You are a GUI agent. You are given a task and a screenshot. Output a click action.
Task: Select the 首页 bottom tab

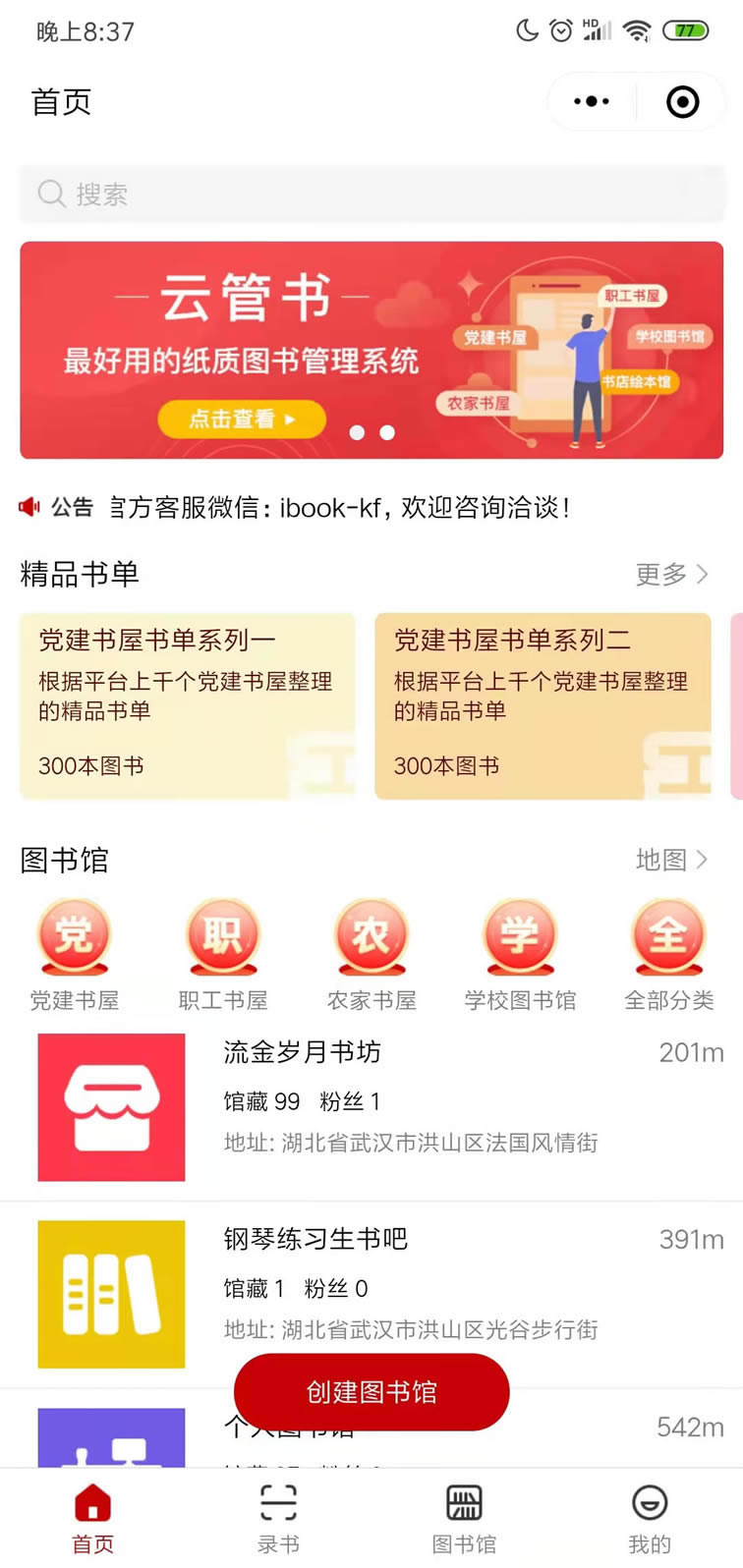(x=92, y=1518)
